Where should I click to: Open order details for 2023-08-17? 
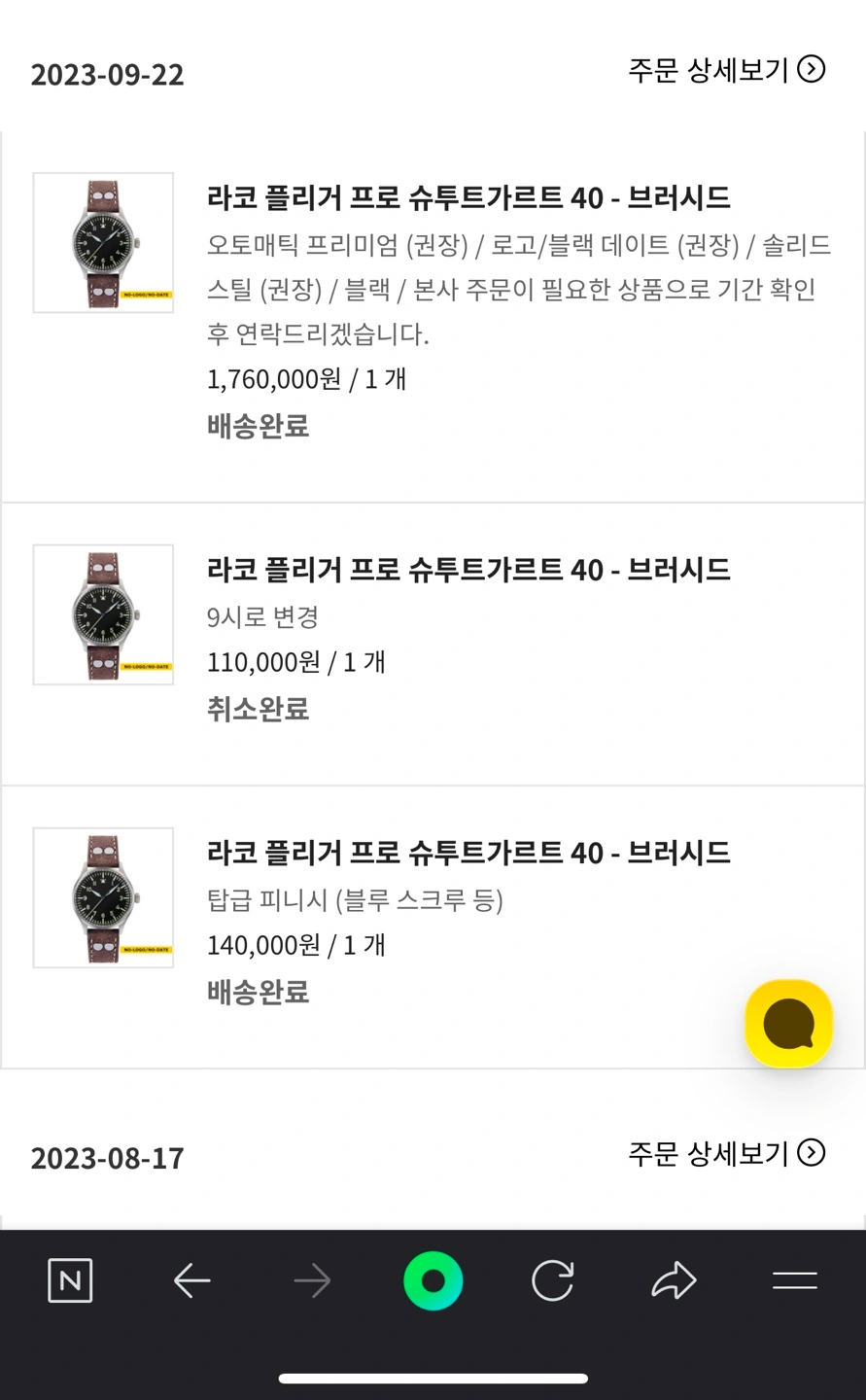[726, 1154]
